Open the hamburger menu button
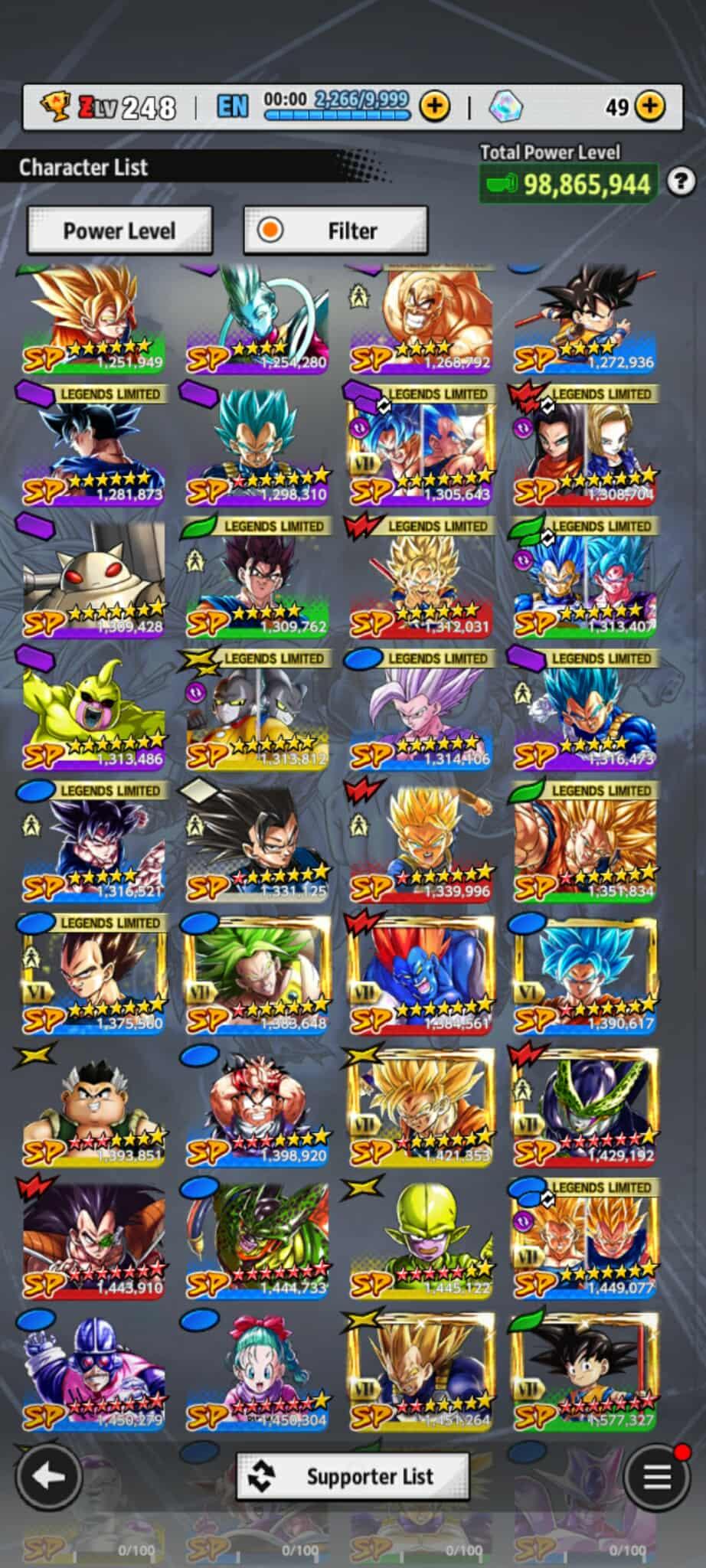 (656, 1477)
